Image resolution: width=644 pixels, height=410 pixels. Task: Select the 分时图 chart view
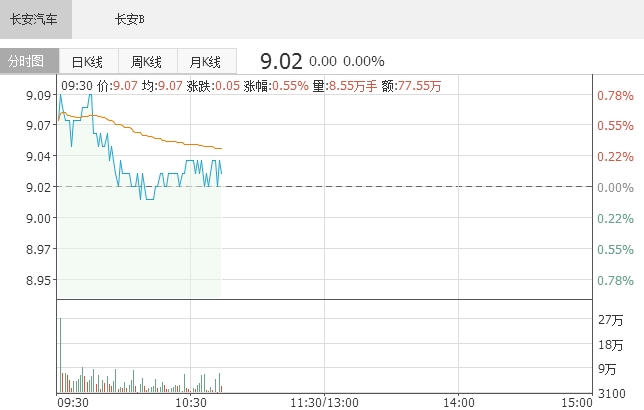coord(27,61)
